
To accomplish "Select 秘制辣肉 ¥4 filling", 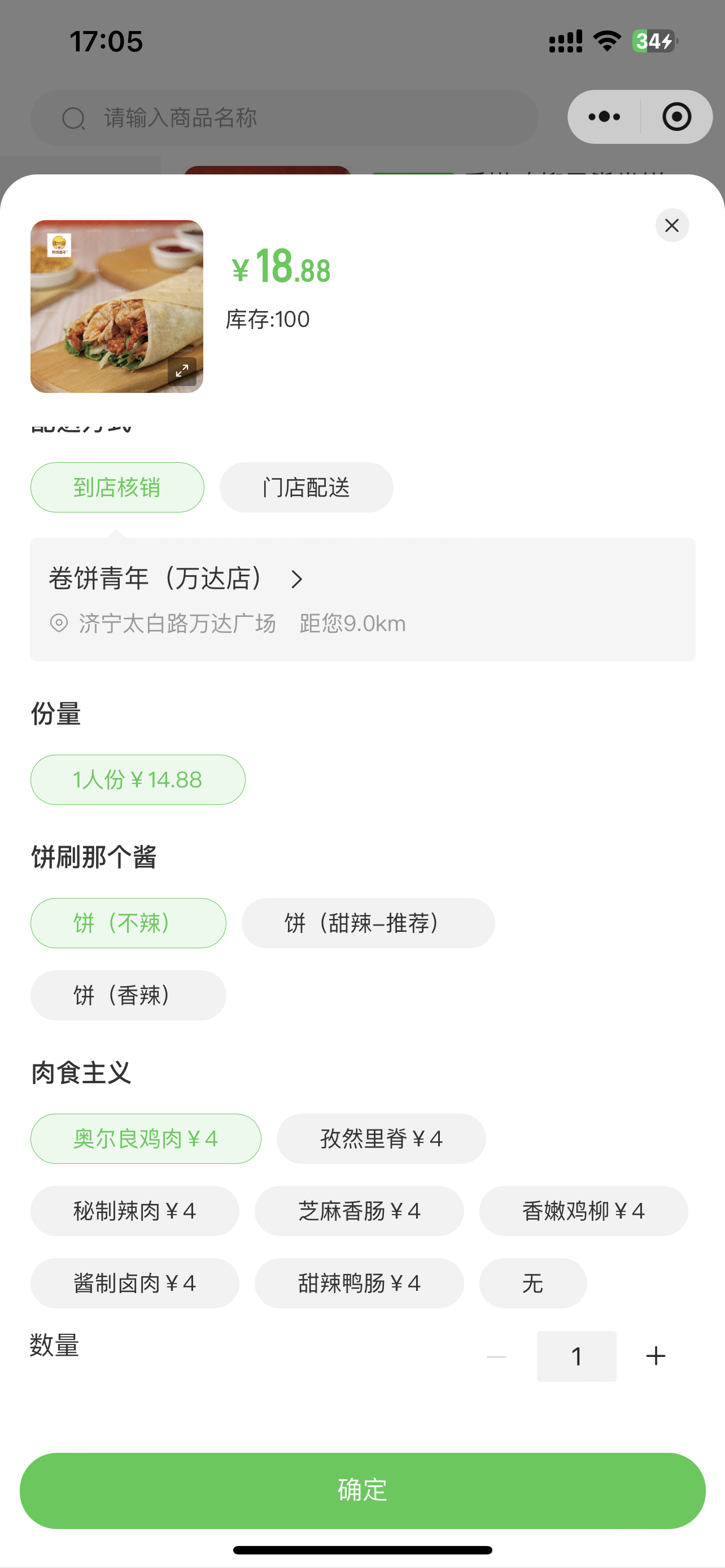I will (x=134, y=1211).
